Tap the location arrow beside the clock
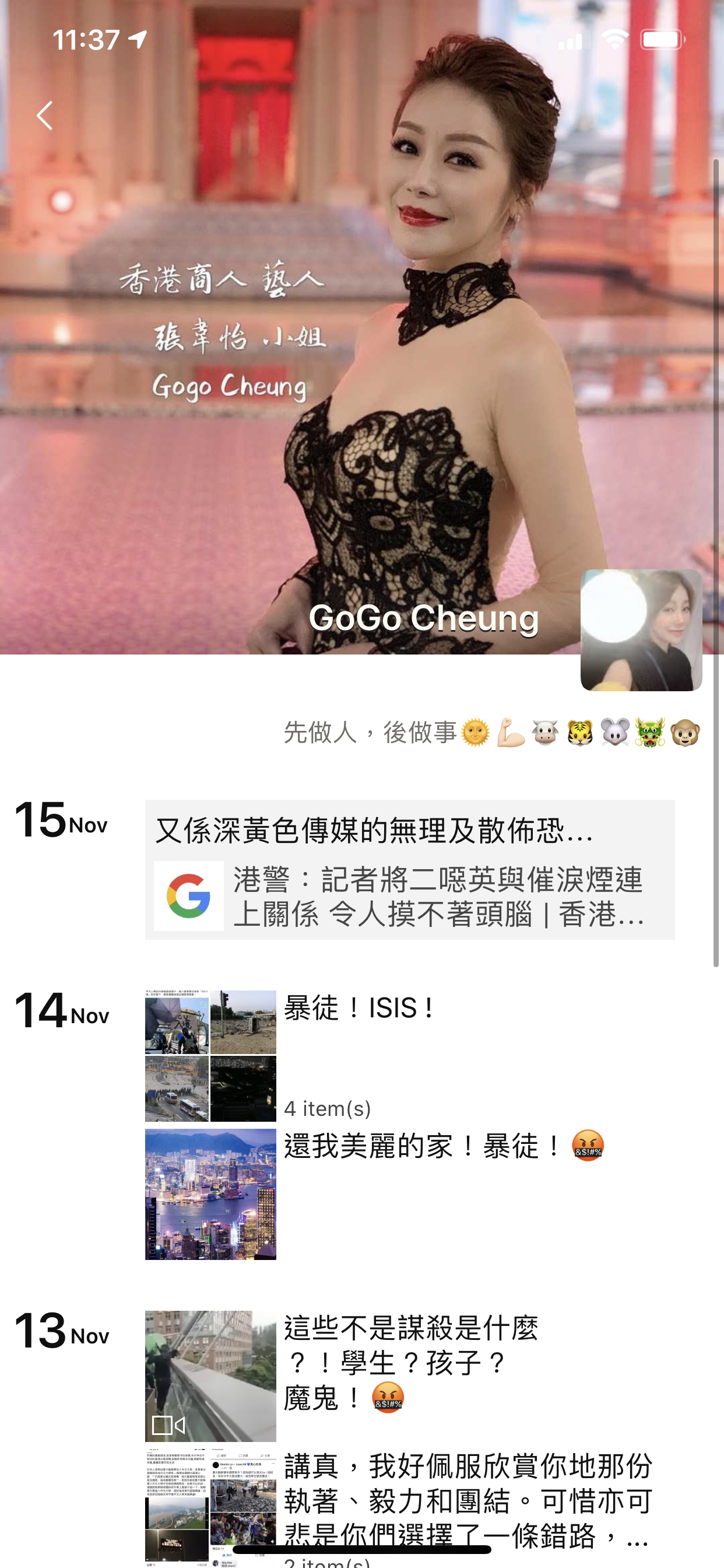 click(137, 38)
